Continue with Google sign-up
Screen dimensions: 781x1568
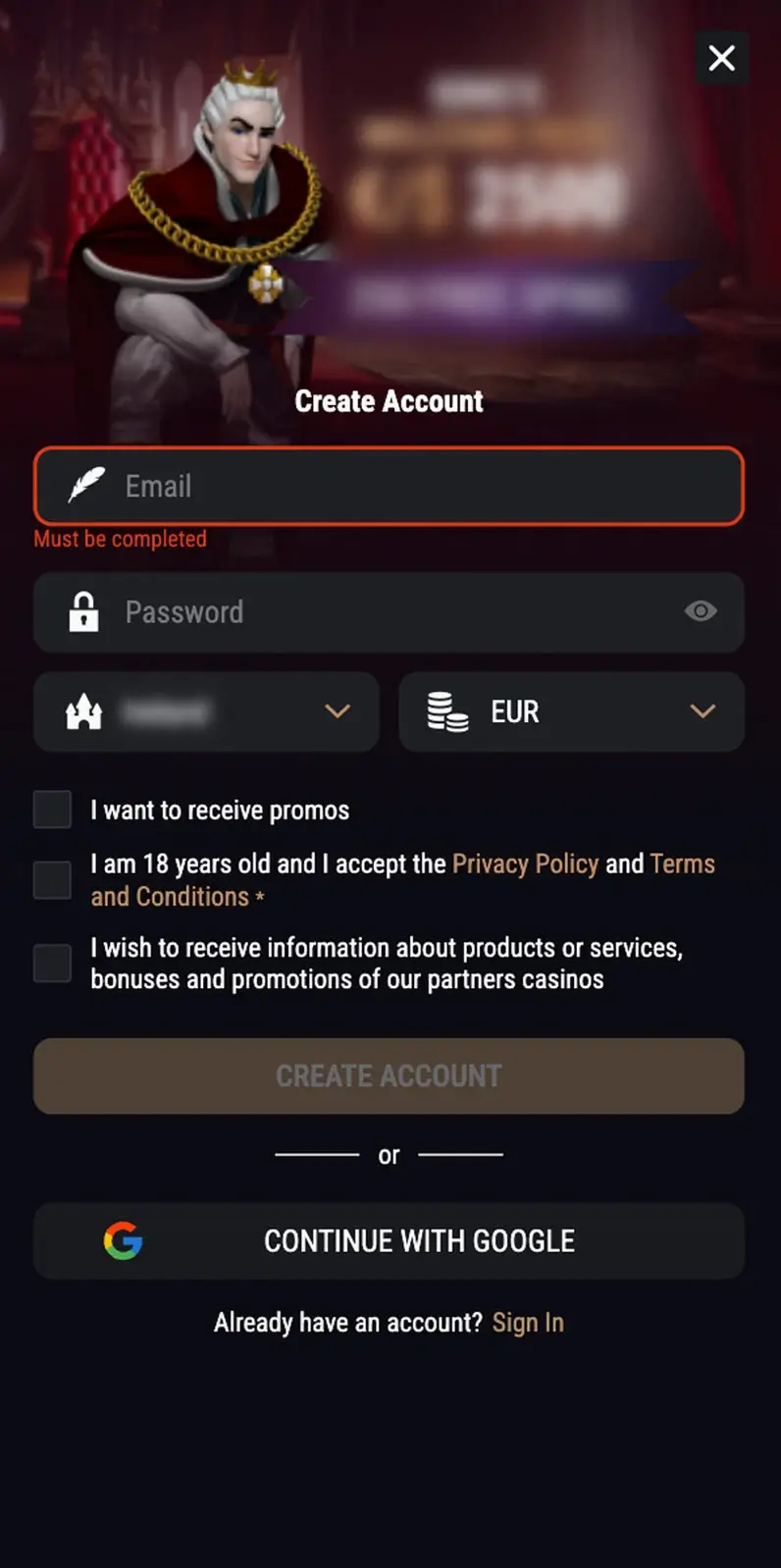pos(389,1240)
